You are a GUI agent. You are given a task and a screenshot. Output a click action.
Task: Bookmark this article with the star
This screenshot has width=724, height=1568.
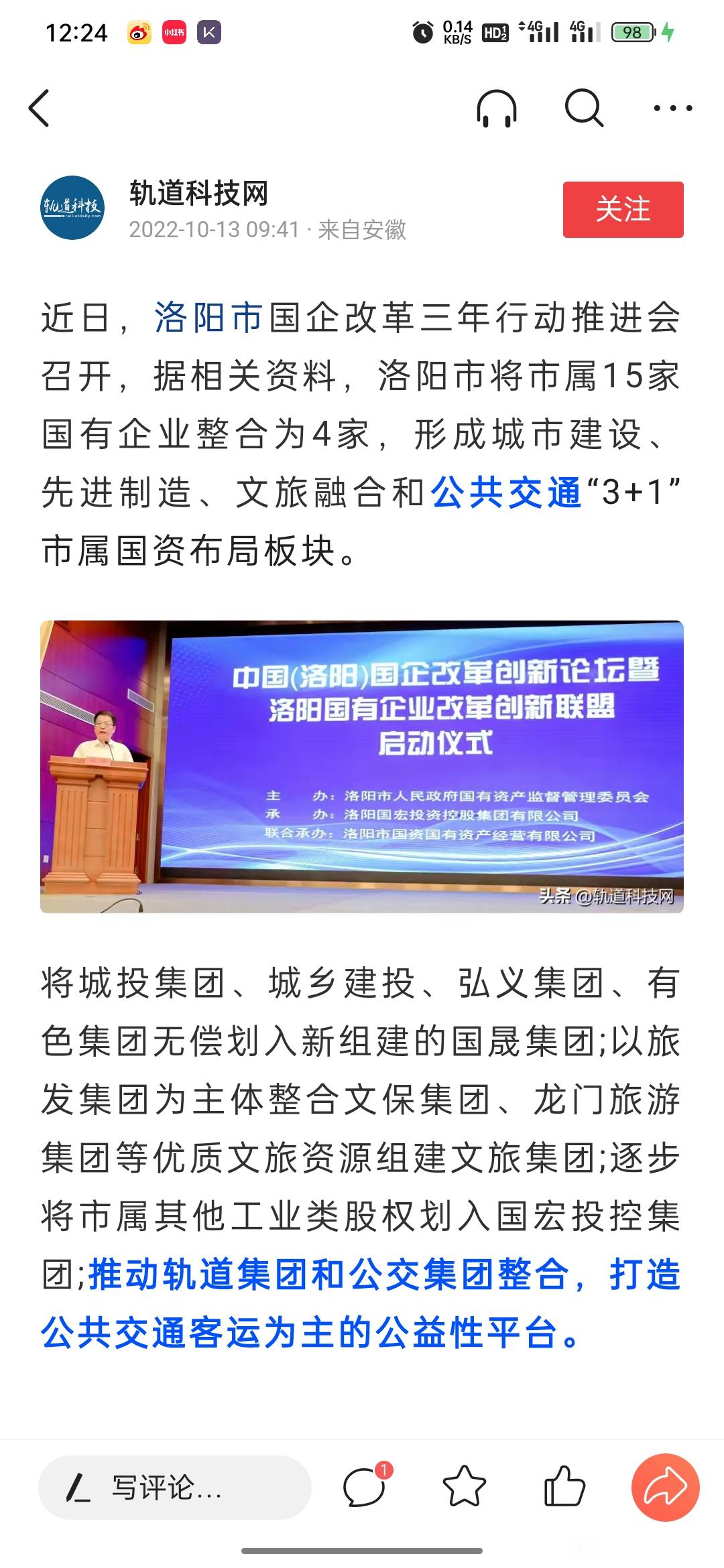tap(465, 1487)
